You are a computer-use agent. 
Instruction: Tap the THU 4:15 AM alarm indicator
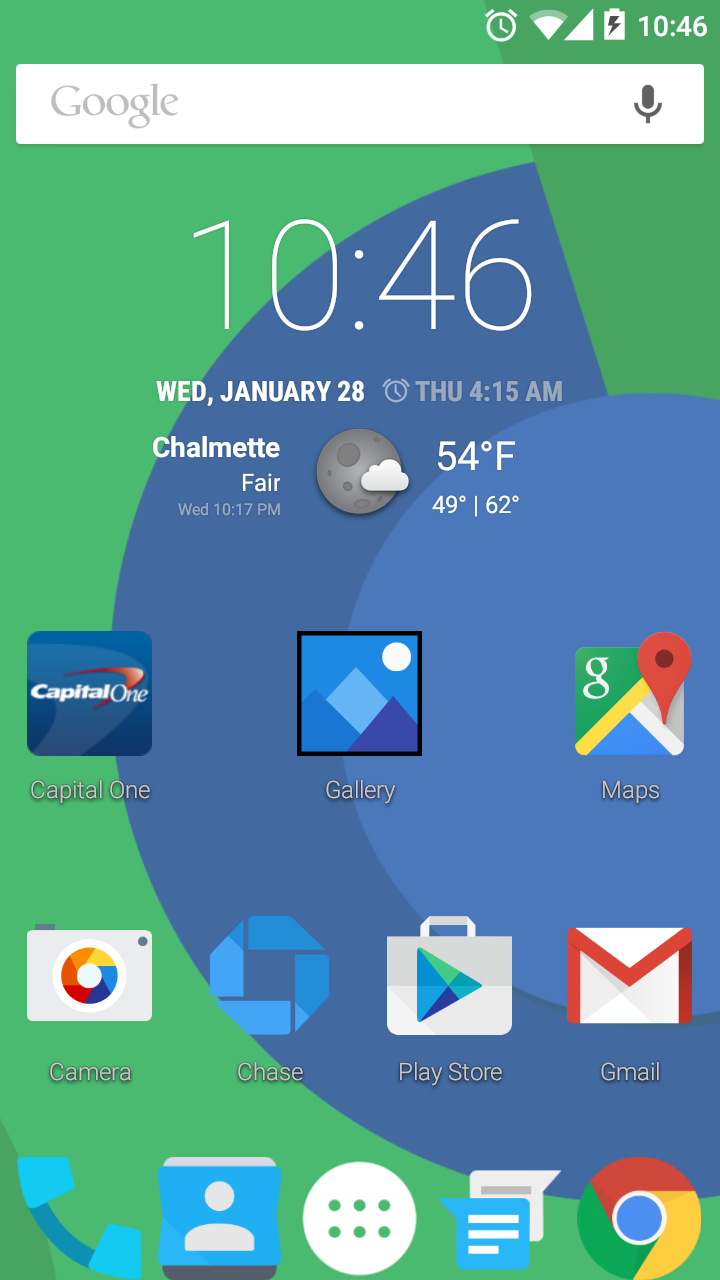(x=473, y=391)
